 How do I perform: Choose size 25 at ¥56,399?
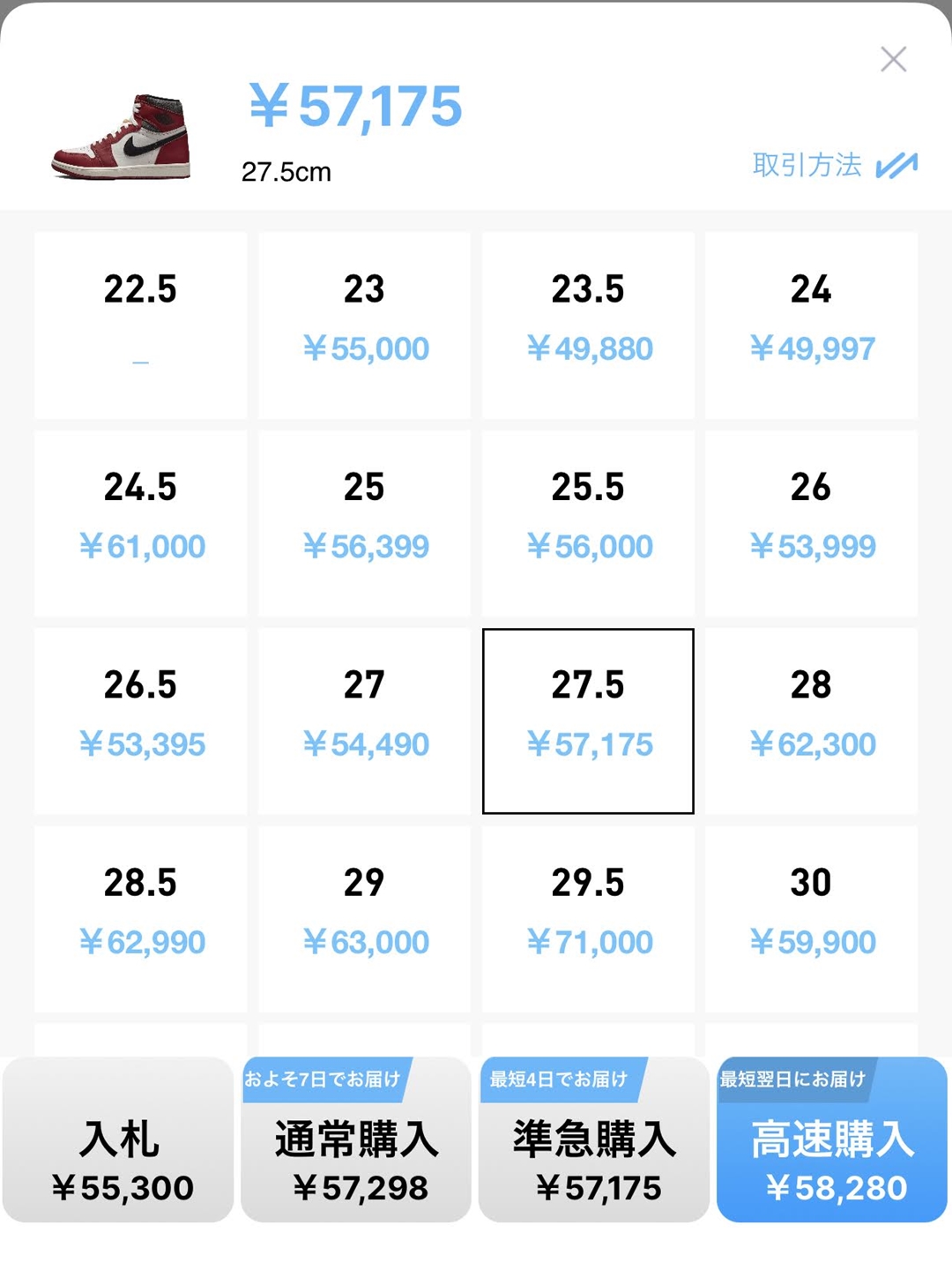[x=364, y=523]
